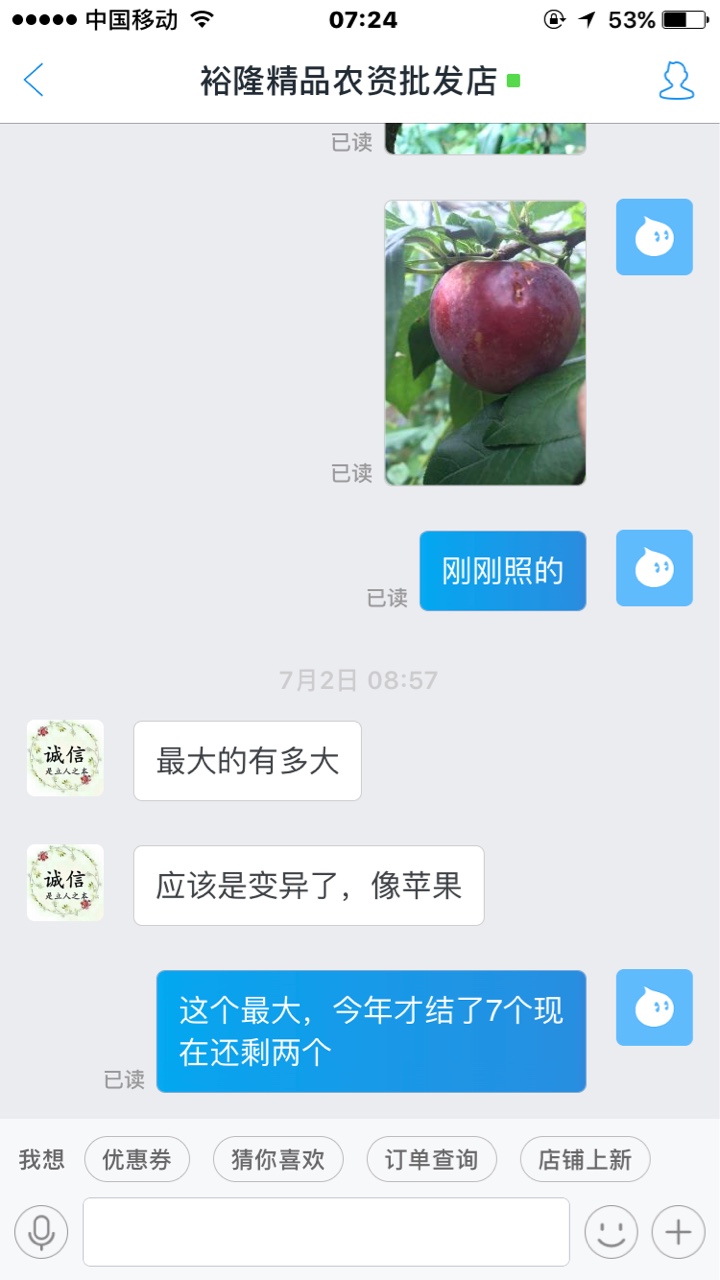Choose the 店铺上新 chip
Viewport: 720px width, 1280px height.
point(585,1160)
